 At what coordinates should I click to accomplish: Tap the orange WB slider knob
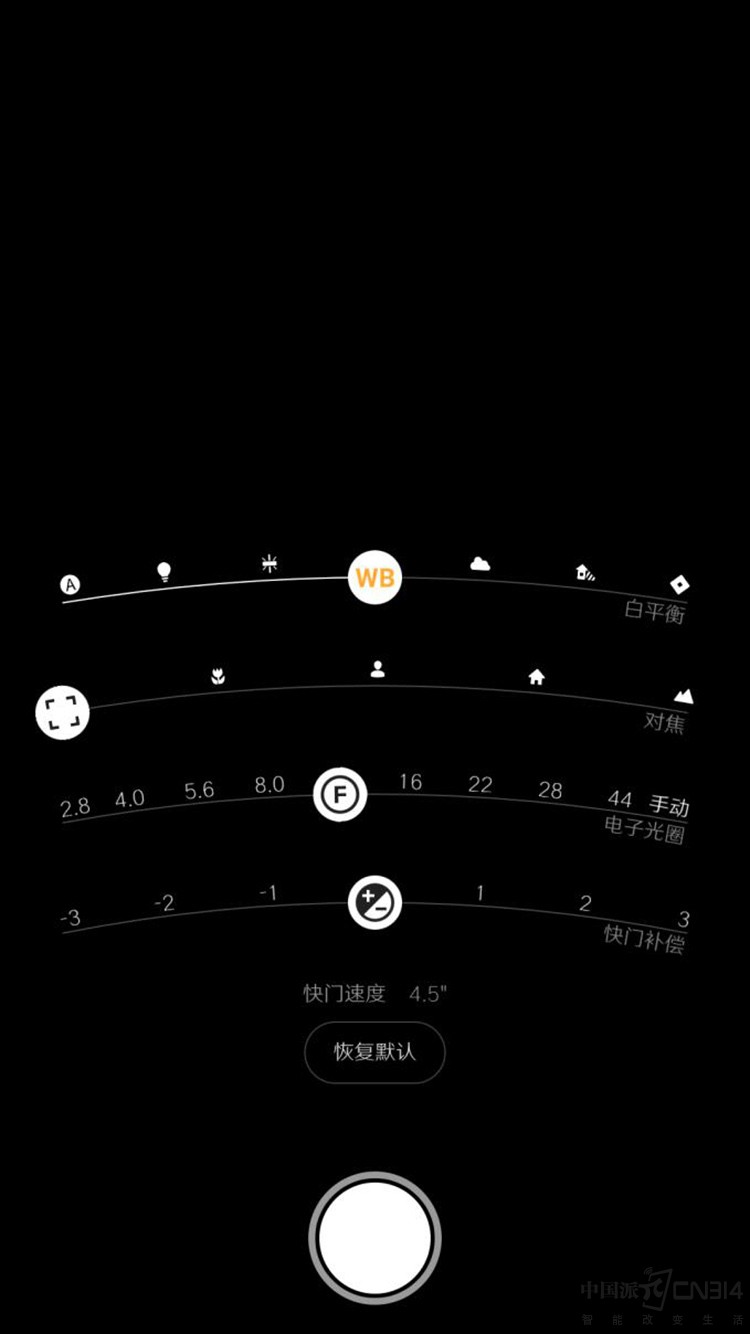pyautogui.click(x=375, y=578)
